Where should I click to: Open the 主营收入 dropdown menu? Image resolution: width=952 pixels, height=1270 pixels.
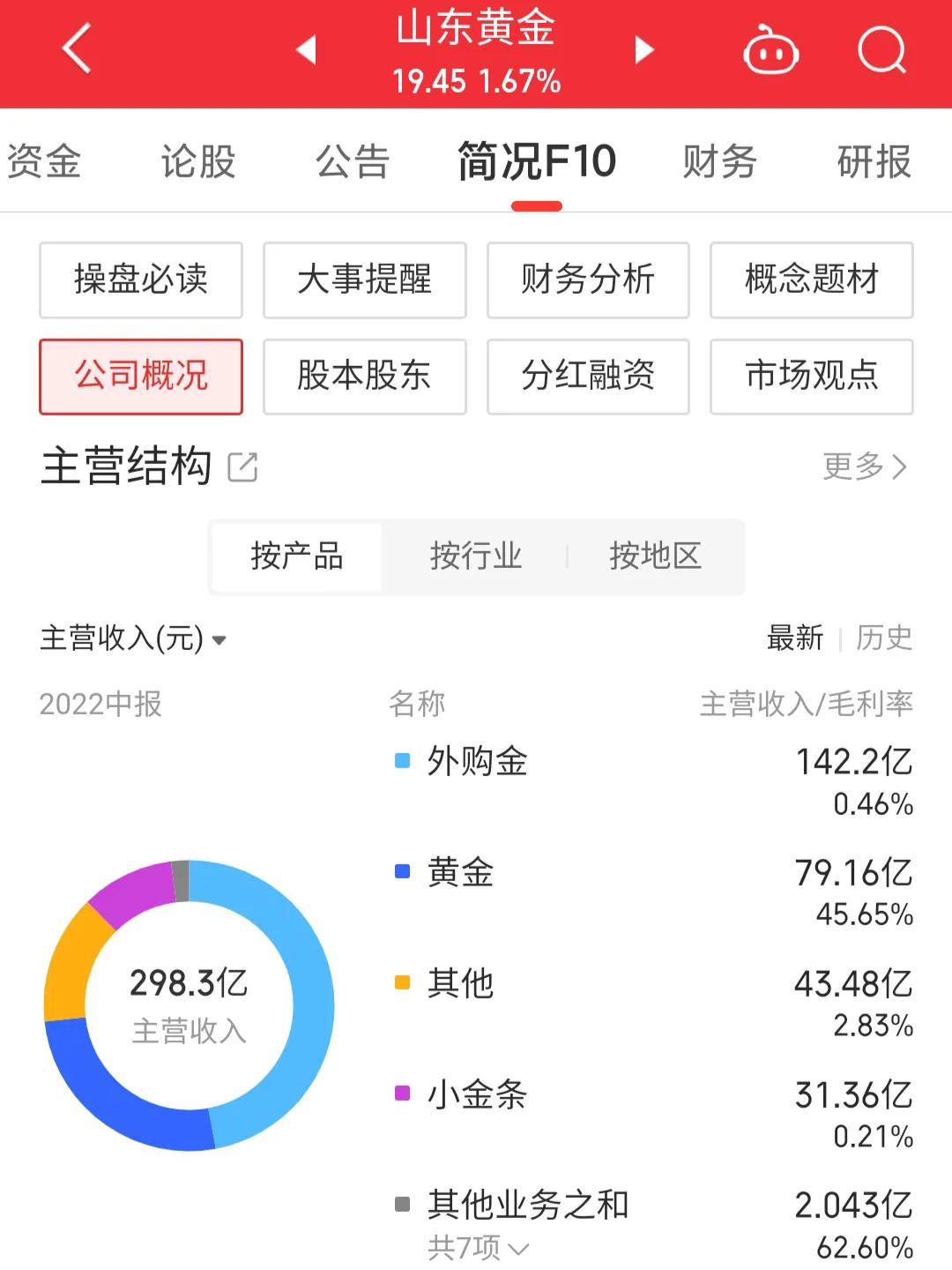132,640
